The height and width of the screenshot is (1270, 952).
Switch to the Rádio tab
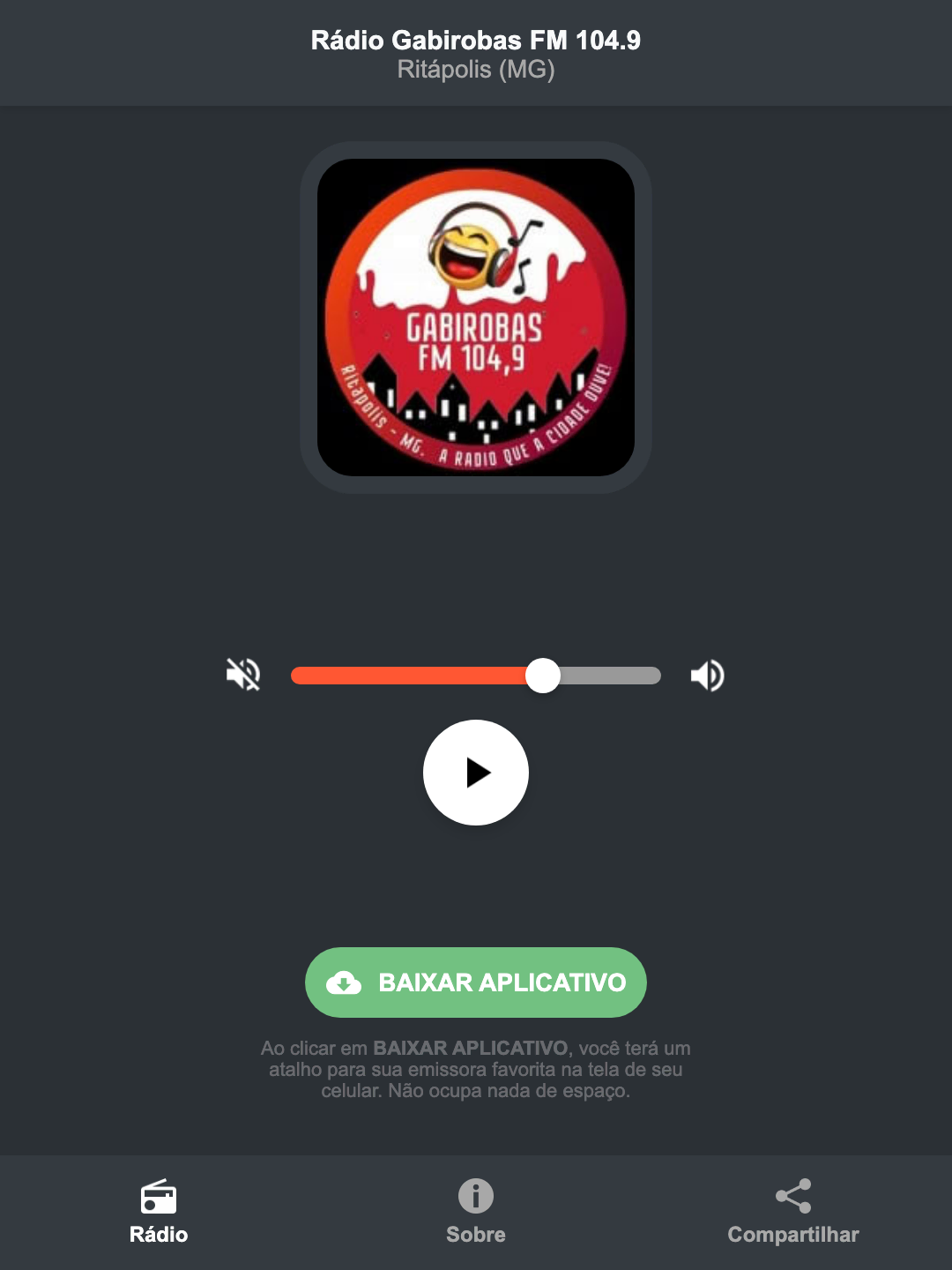click(x=159, y=1213)
